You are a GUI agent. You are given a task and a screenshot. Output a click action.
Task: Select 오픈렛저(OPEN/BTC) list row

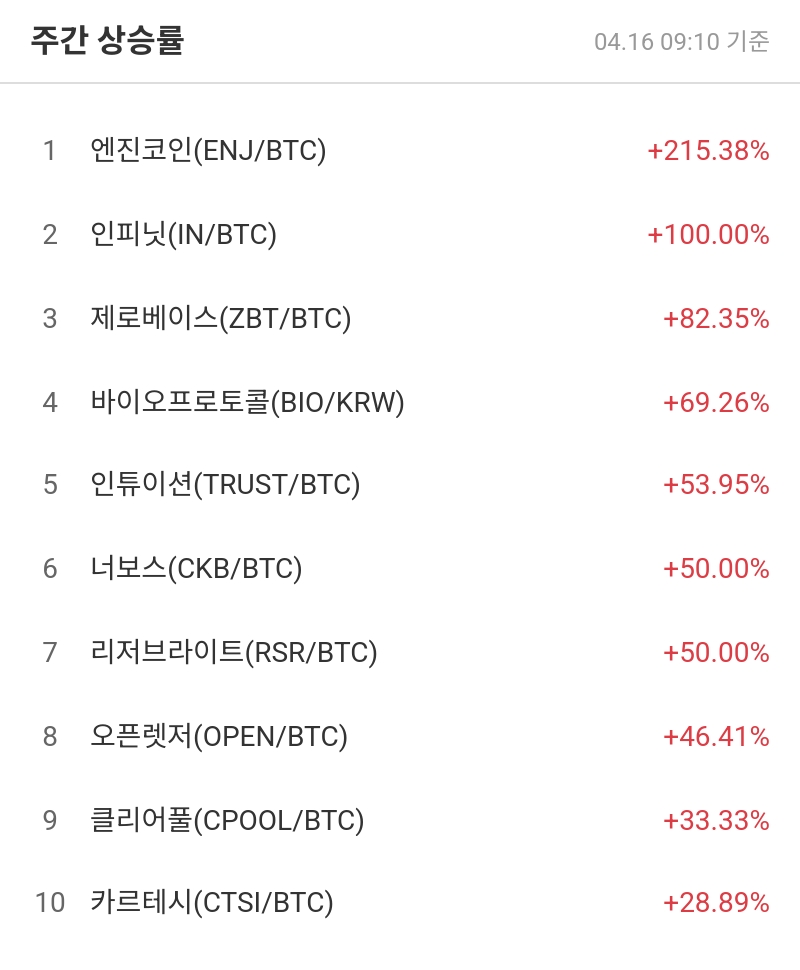[220, 736]
